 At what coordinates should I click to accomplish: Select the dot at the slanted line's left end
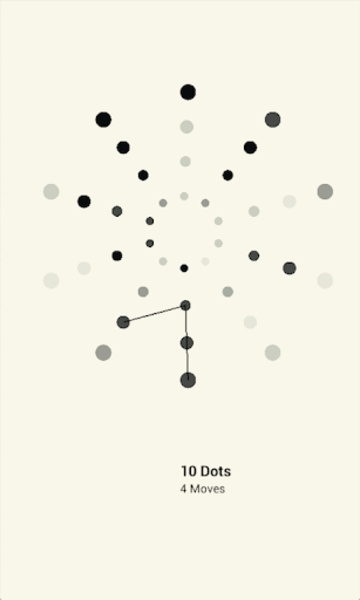123,322
